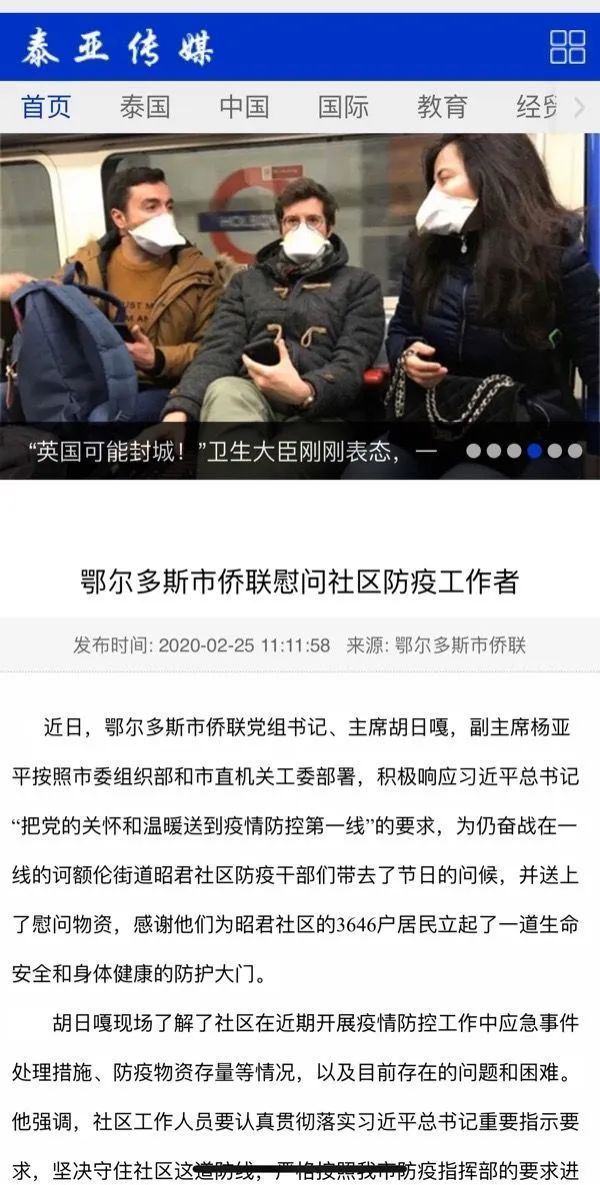The image size is (600, 1185).
Task: Jump to the first carousel dot
Action: (474, 451)
